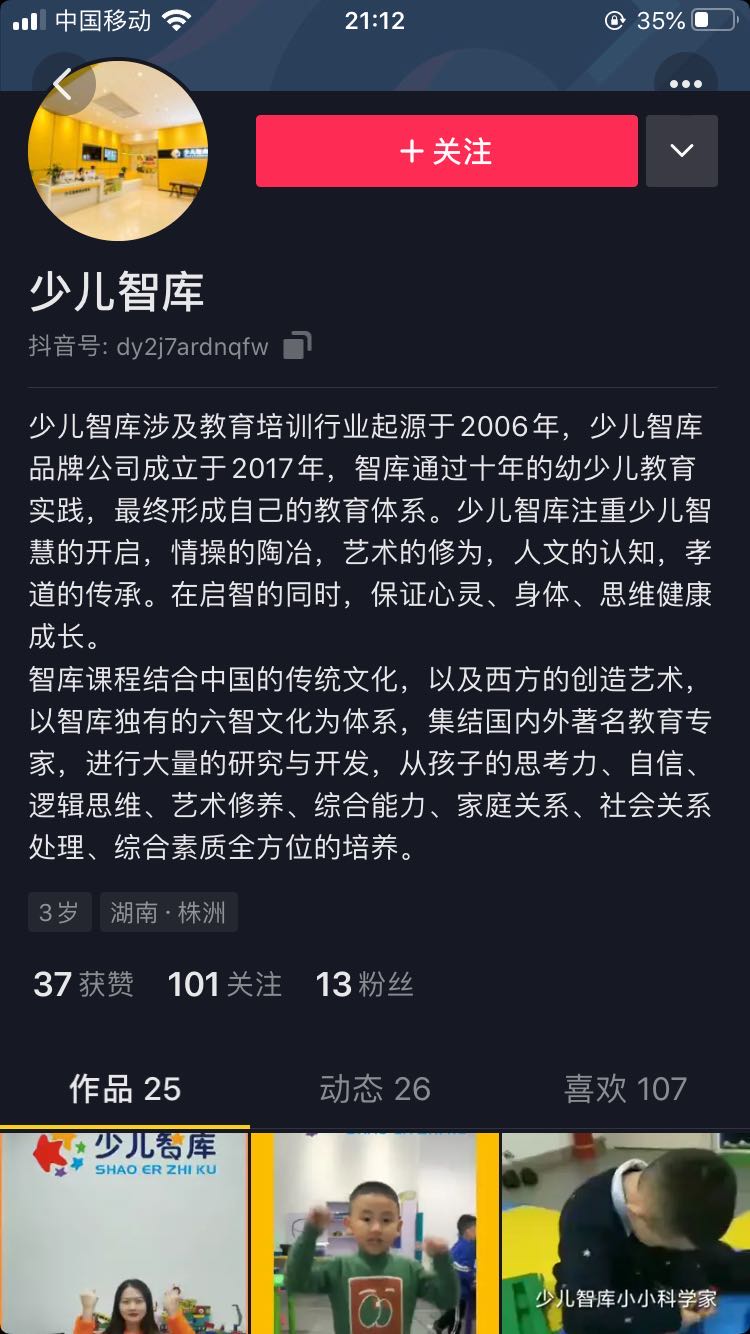The height and width of the screenshot is (1334, 750).
Task: Open the 101 关注 following list
Action: (225, 985)
